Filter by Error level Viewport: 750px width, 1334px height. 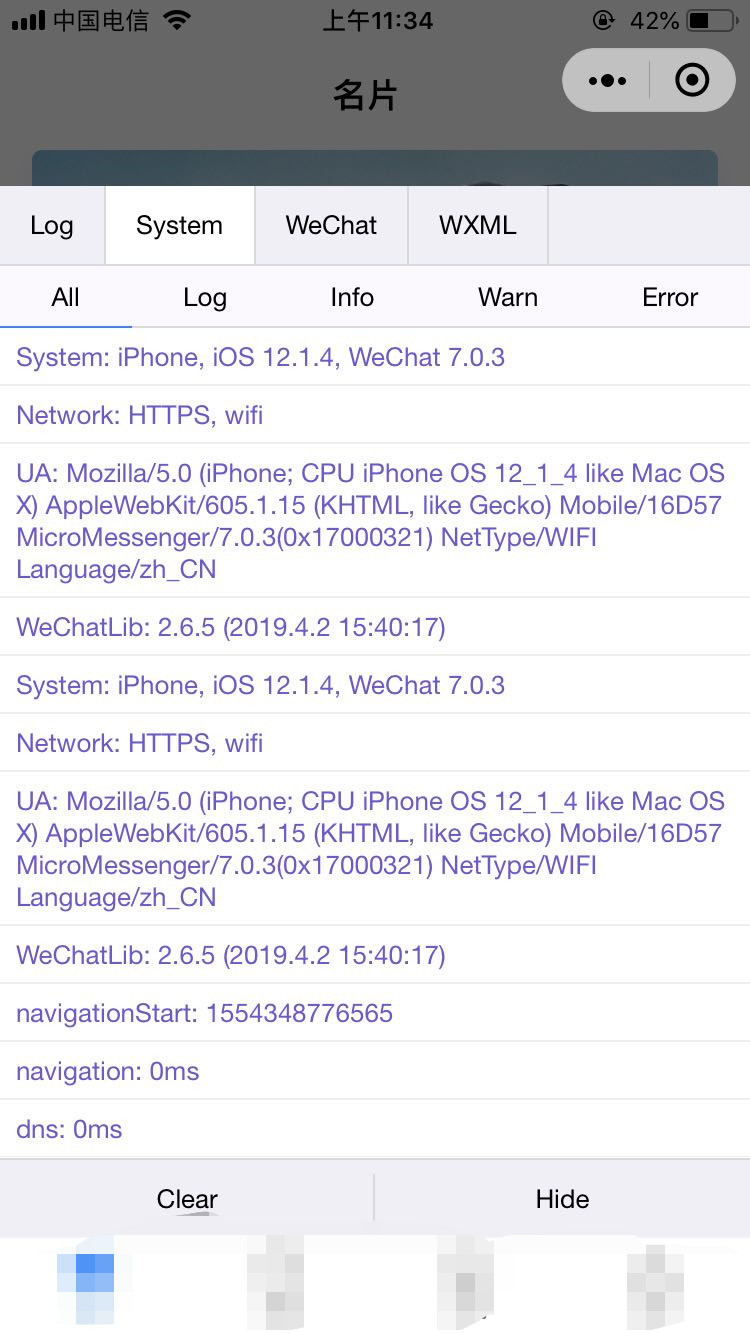click(670, 297)
